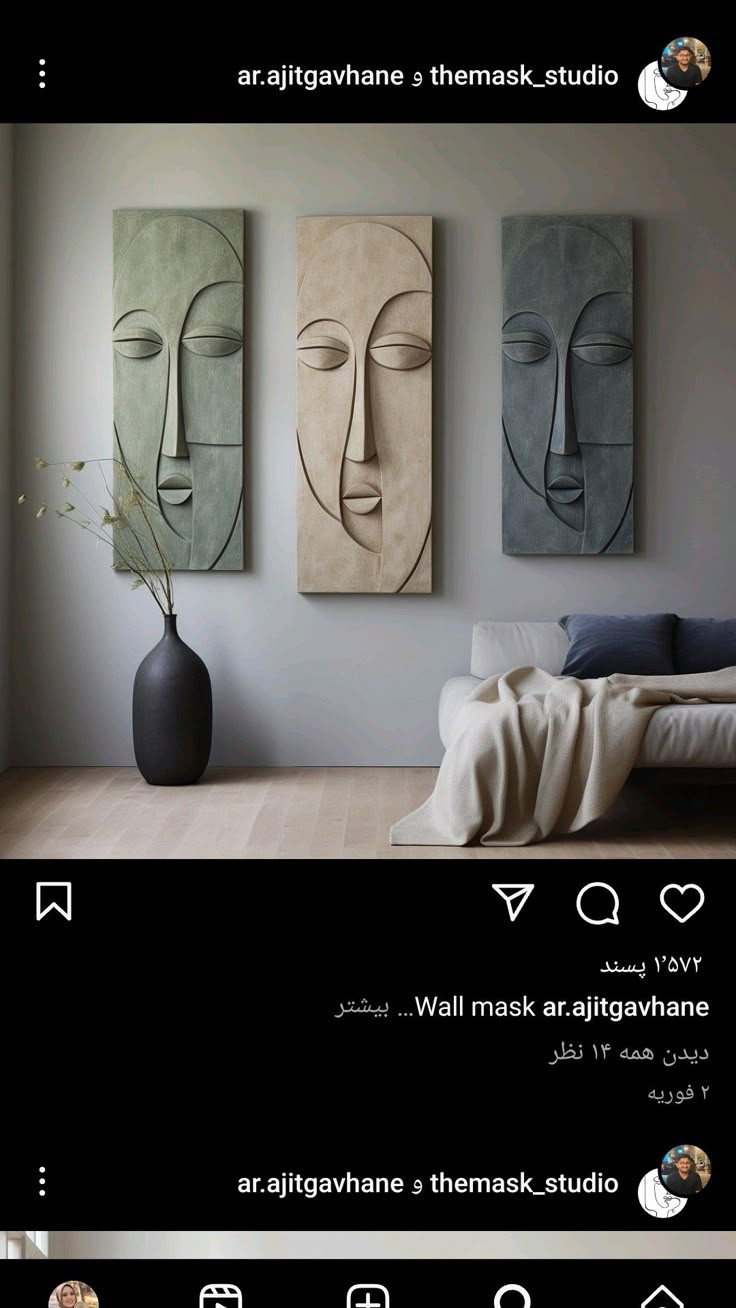
Task: Open the Reels tab
Action: pos(221,1296)
